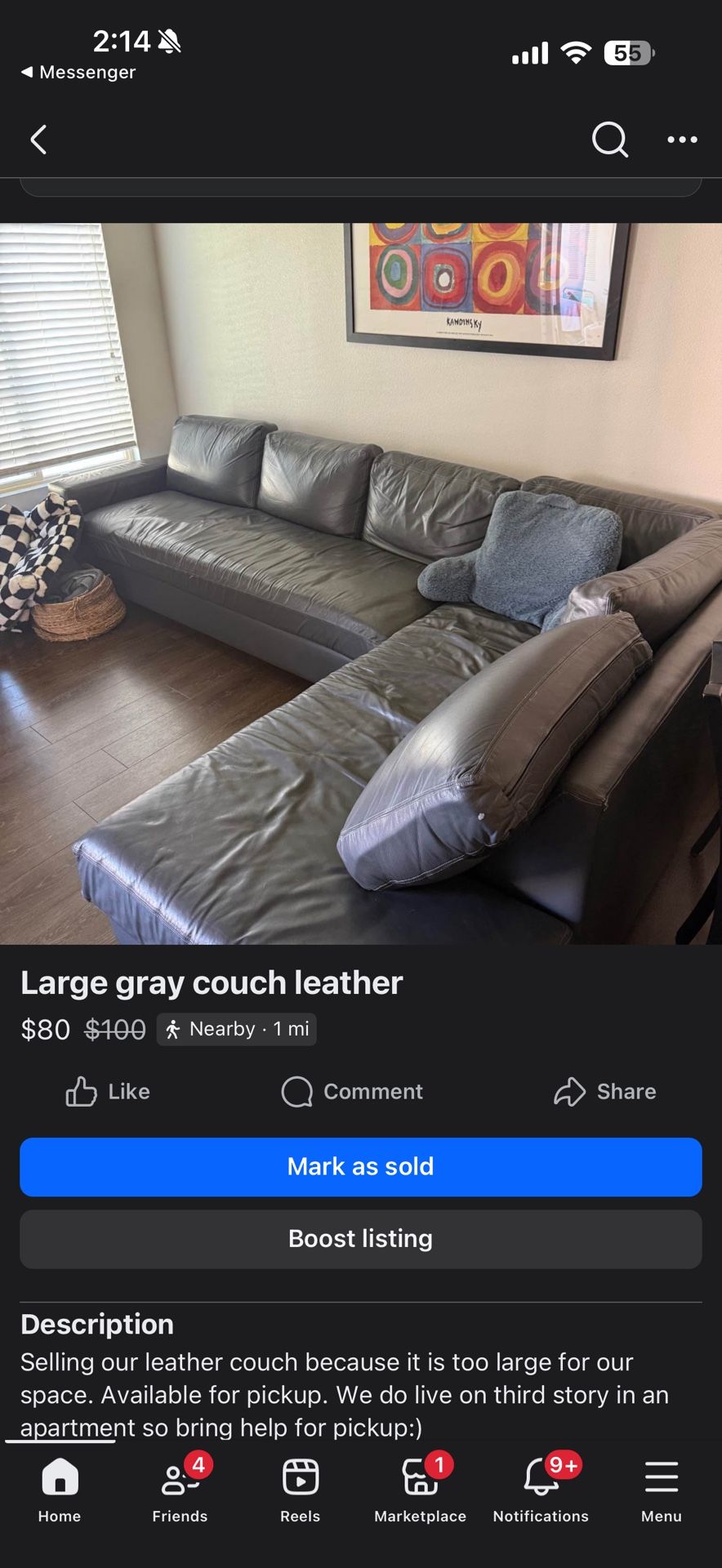This screenshot has width=722, height=1568.
Task: Tap the Messenger return link
Action: [x=78, y=72]
